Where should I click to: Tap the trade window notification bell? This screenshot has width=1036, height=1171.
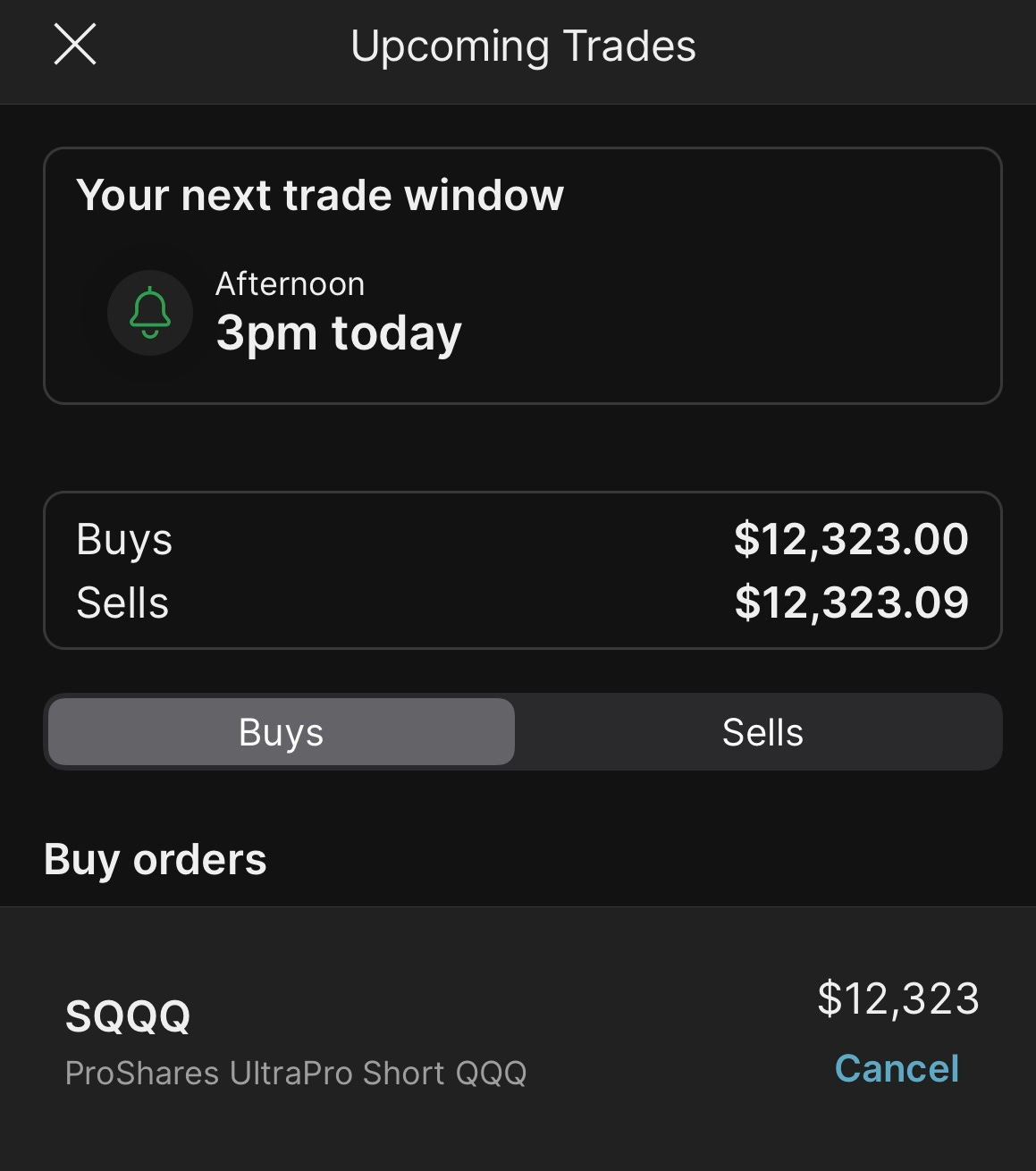(150, 313)
